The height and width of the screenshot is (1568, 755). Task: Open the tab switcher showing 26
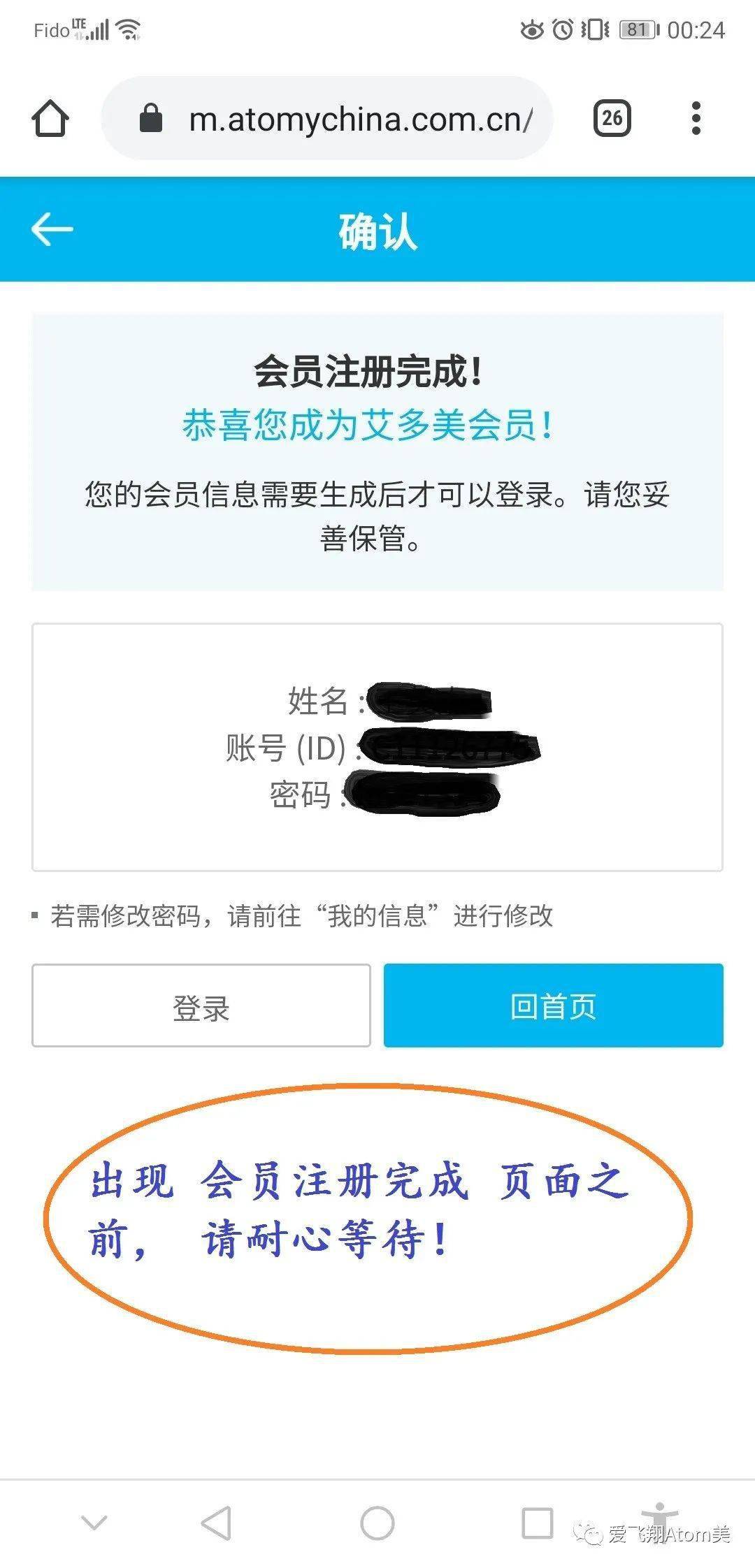(x=612, y=118)
